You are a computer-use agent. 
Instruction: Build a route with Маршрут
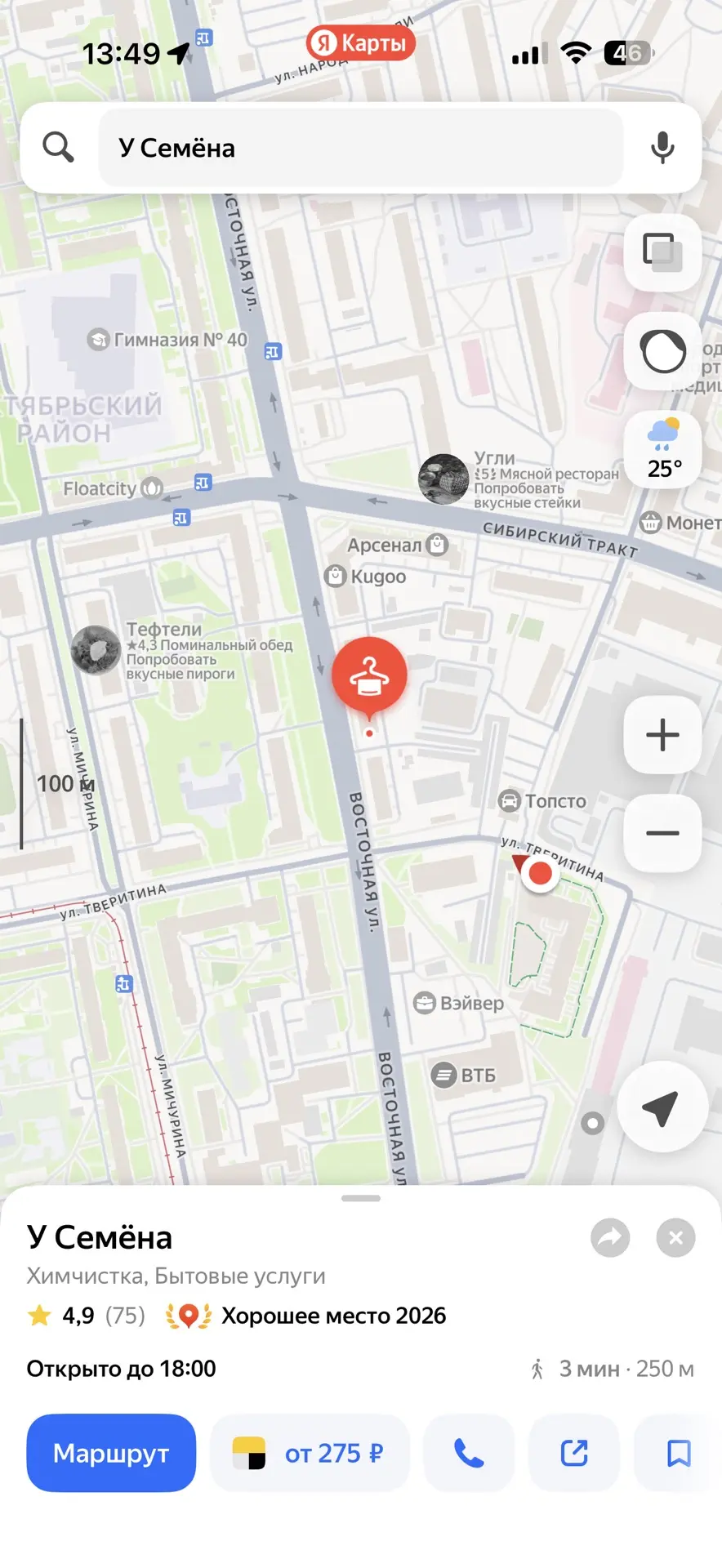(111, 1453)
